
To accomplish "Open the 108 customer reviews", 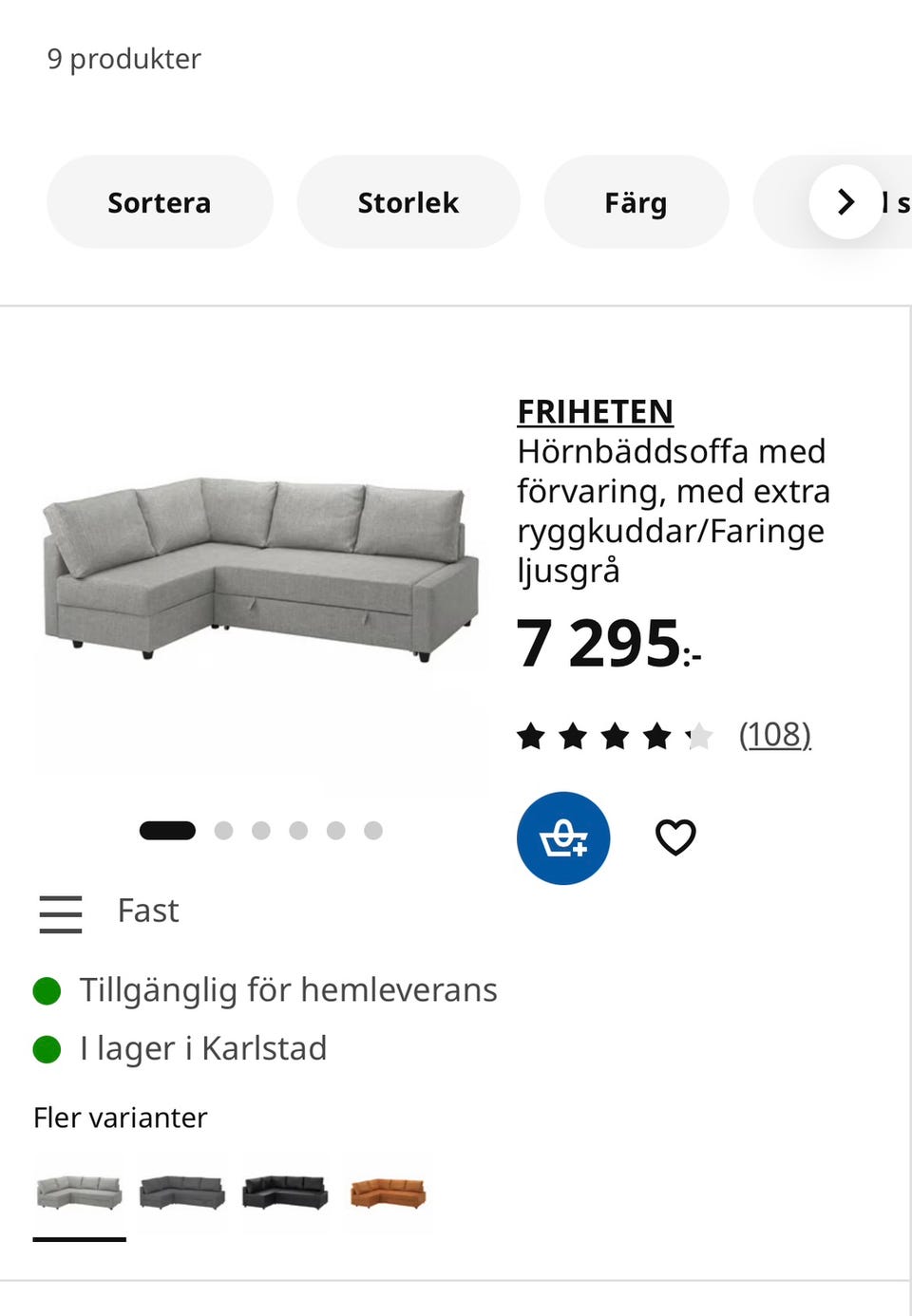I will pos(776,734).
